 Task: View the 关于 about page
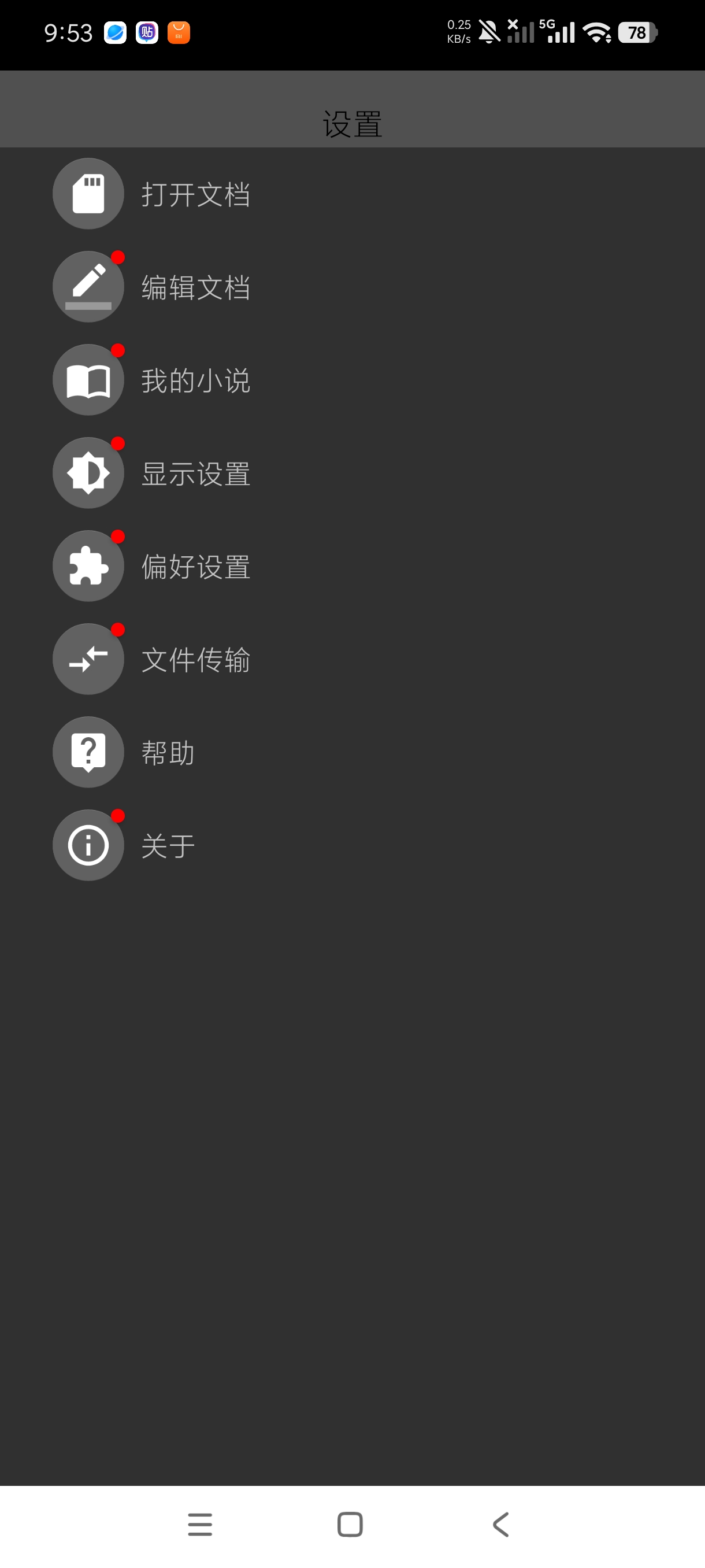352,845
